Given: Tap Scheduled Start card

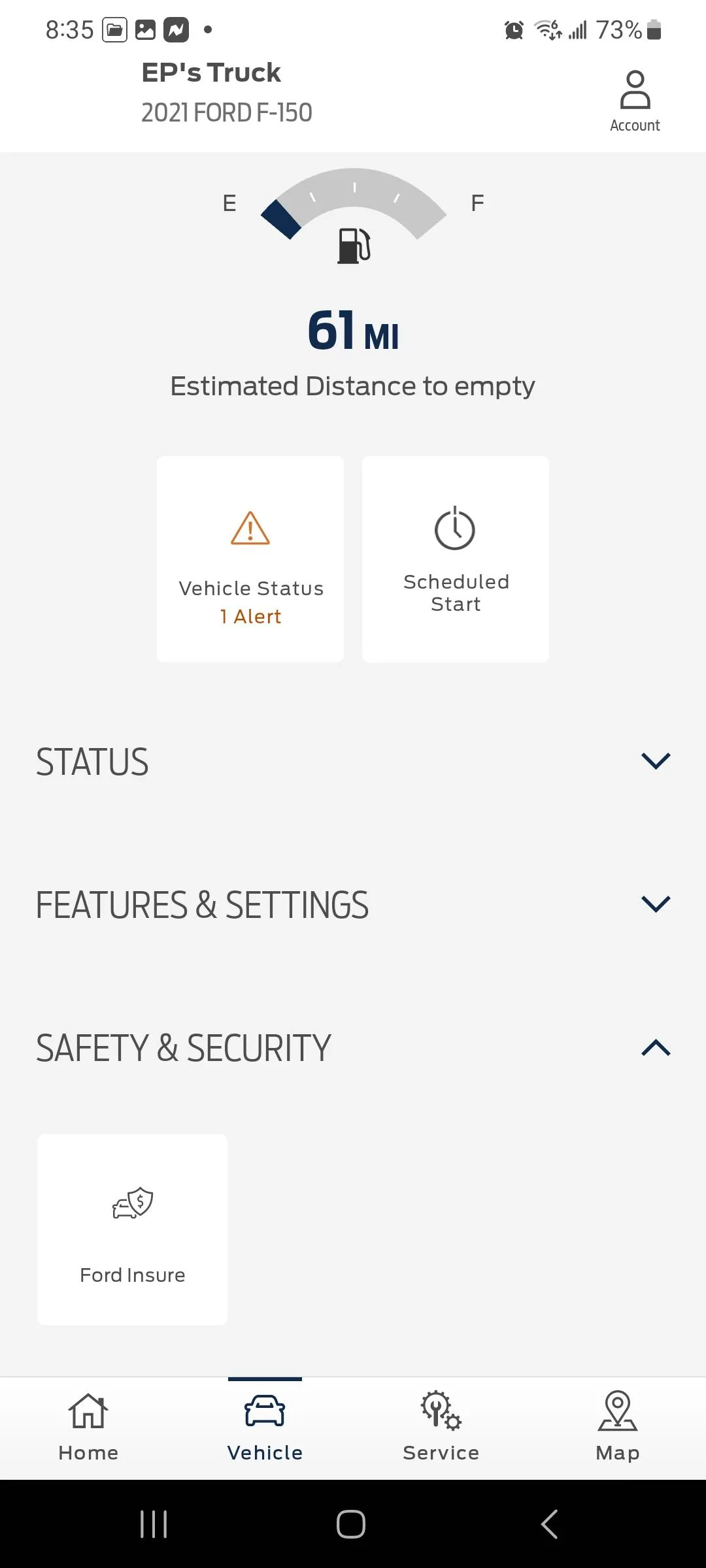Looking at the screenshot, I should pyautogui.click(x=455, y=559).
